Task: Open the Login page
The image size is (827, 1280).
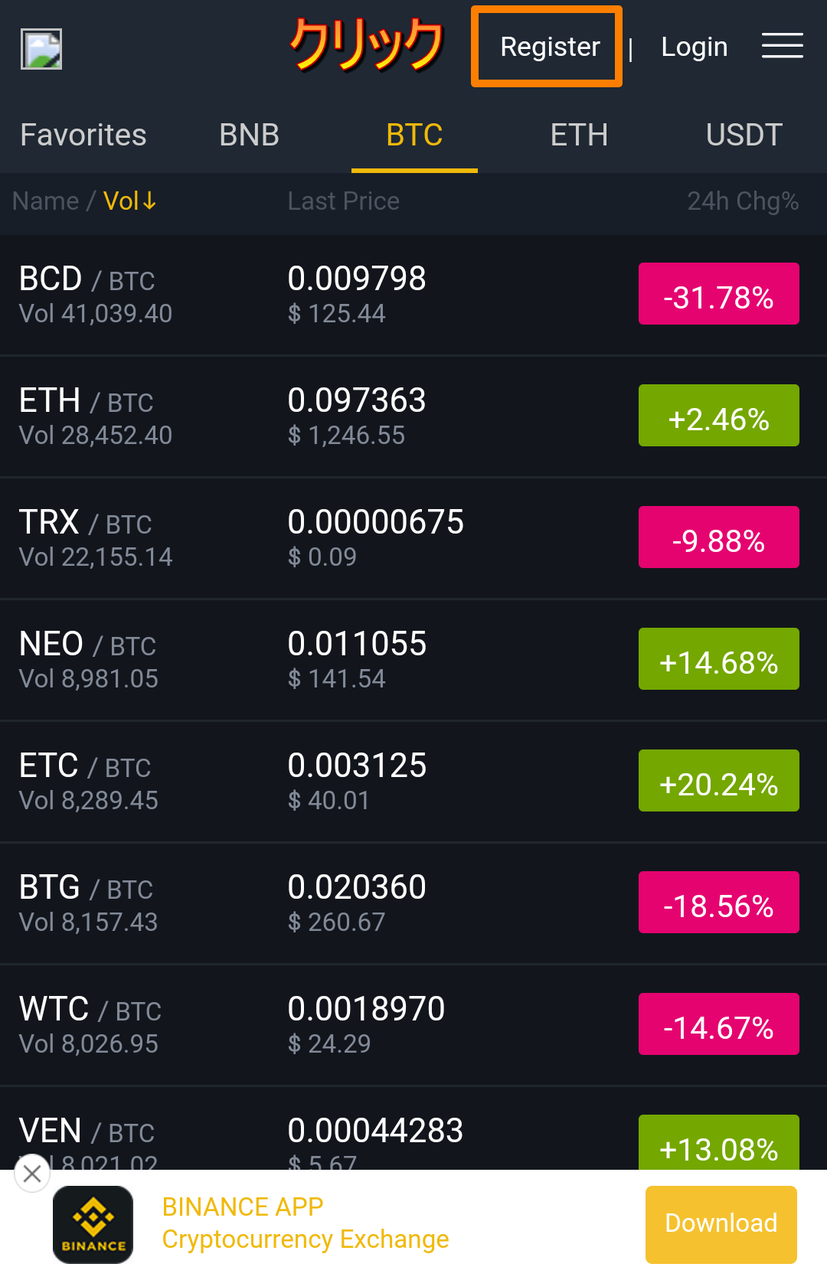Action: 694,46
